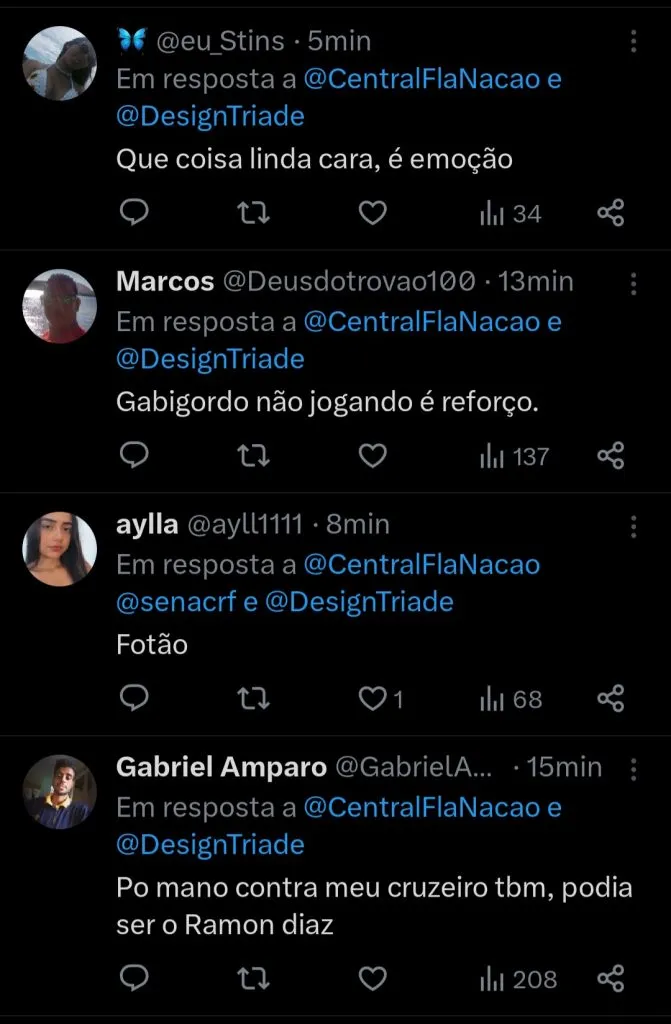The height and width of the screenshot is (1024, 671).
Task: Share Marcos's tweet
Action: (x=611, y=456)
